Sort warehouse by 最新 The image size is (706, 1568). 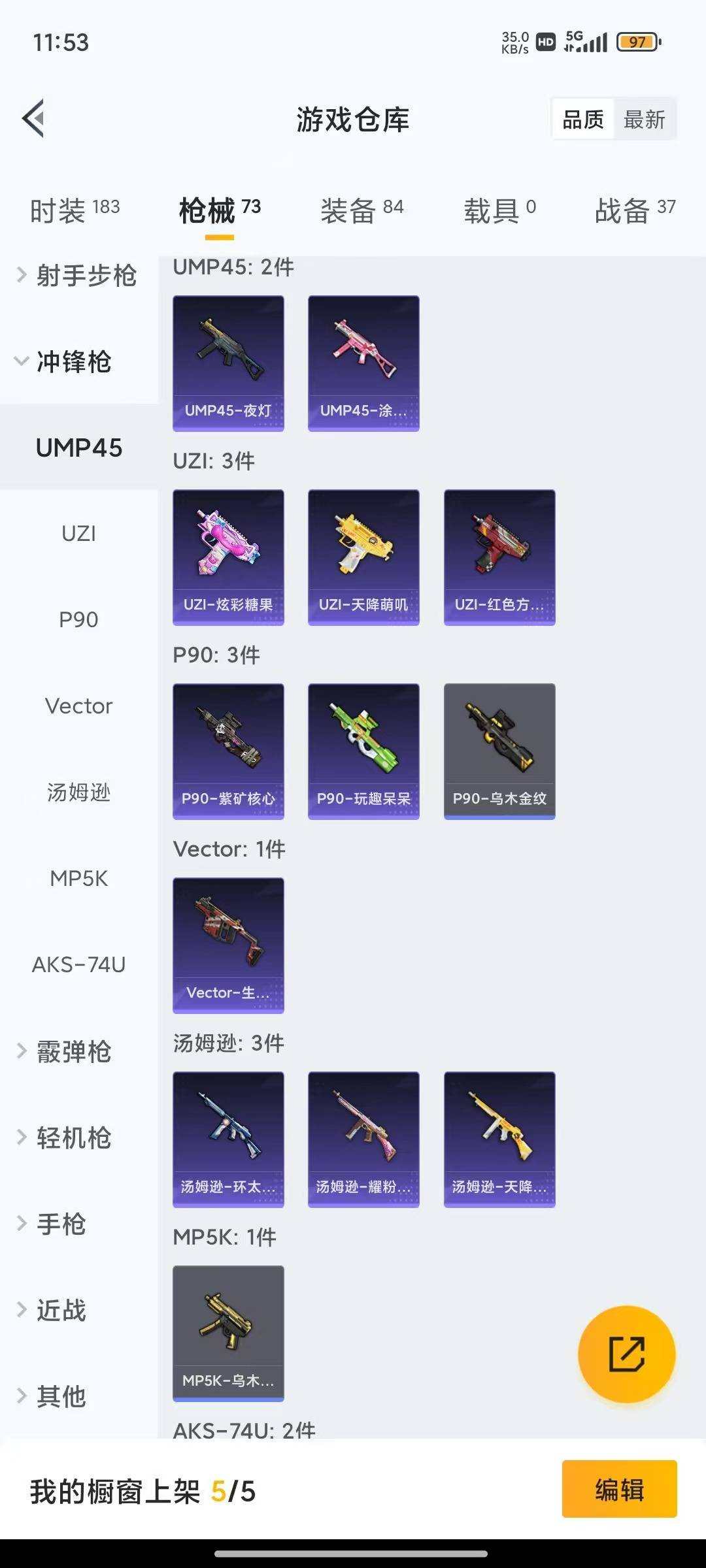pyautogui.click(x=644, y=120)
